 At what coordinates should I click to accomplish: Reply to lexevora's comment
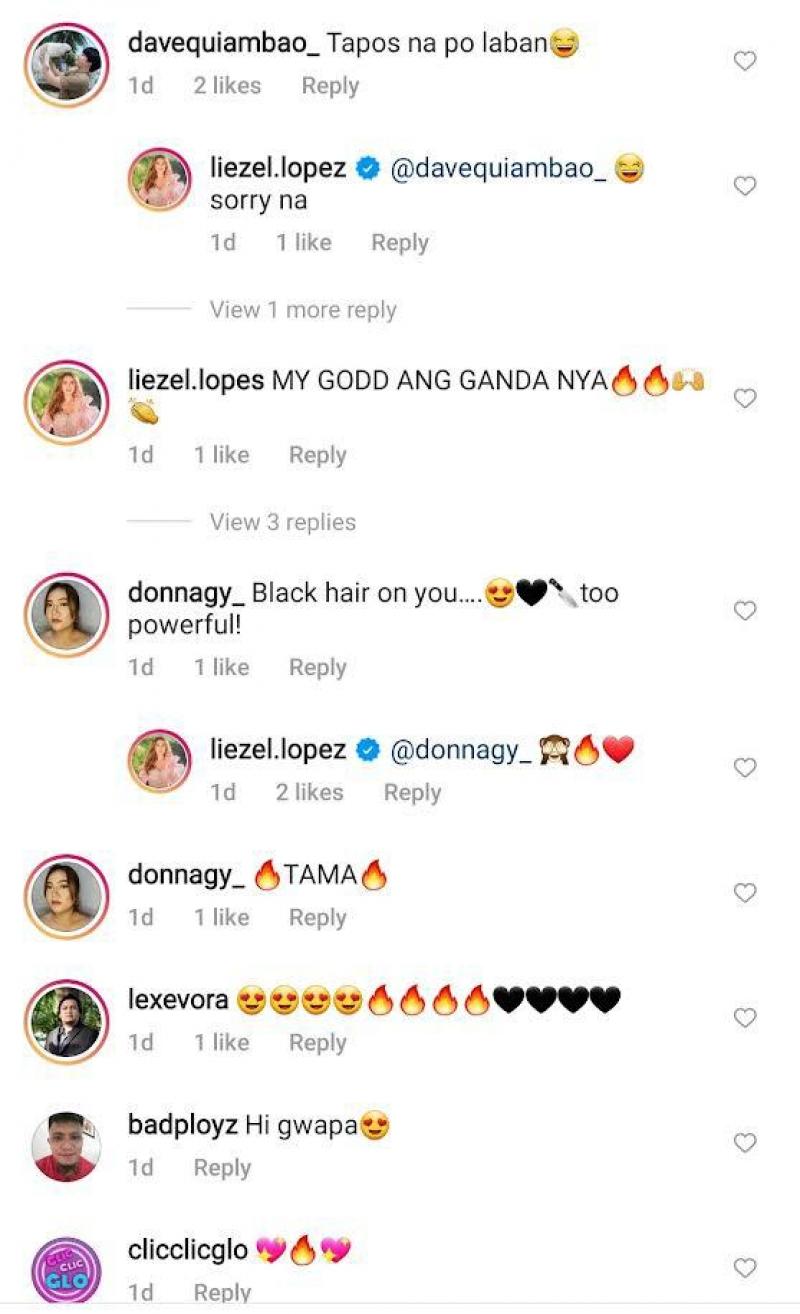[317, 1043]
